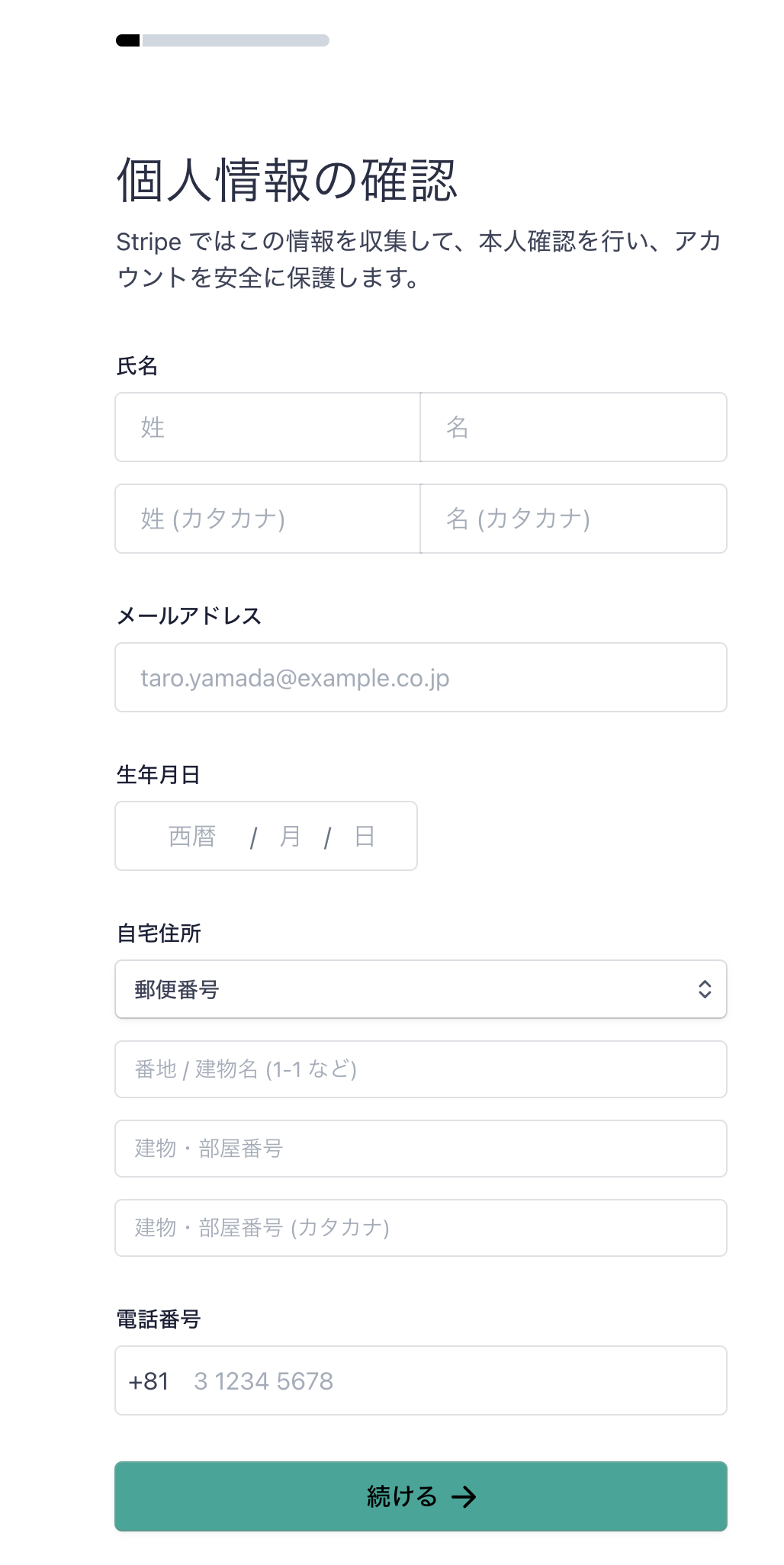The width and height of the screenshot is (784, 1565).
Task: Tap the 西暦 year field
Action: 192,837
